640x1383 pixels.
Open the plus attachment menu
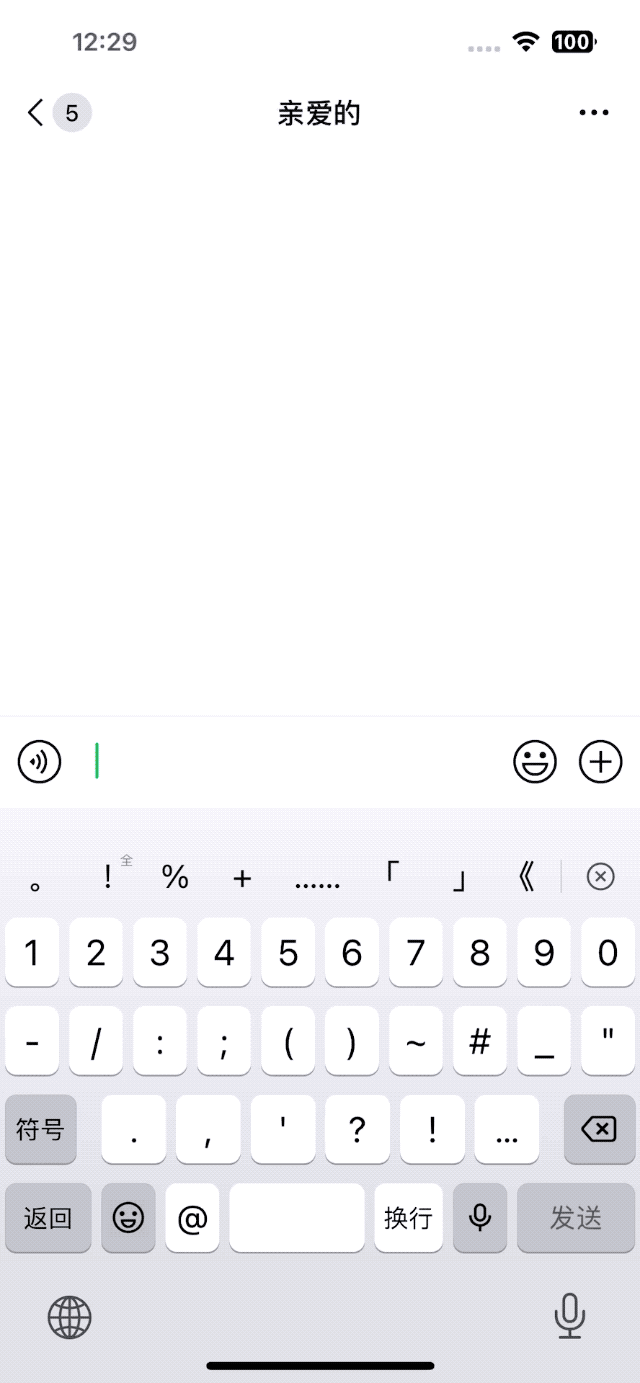point(600,763)
